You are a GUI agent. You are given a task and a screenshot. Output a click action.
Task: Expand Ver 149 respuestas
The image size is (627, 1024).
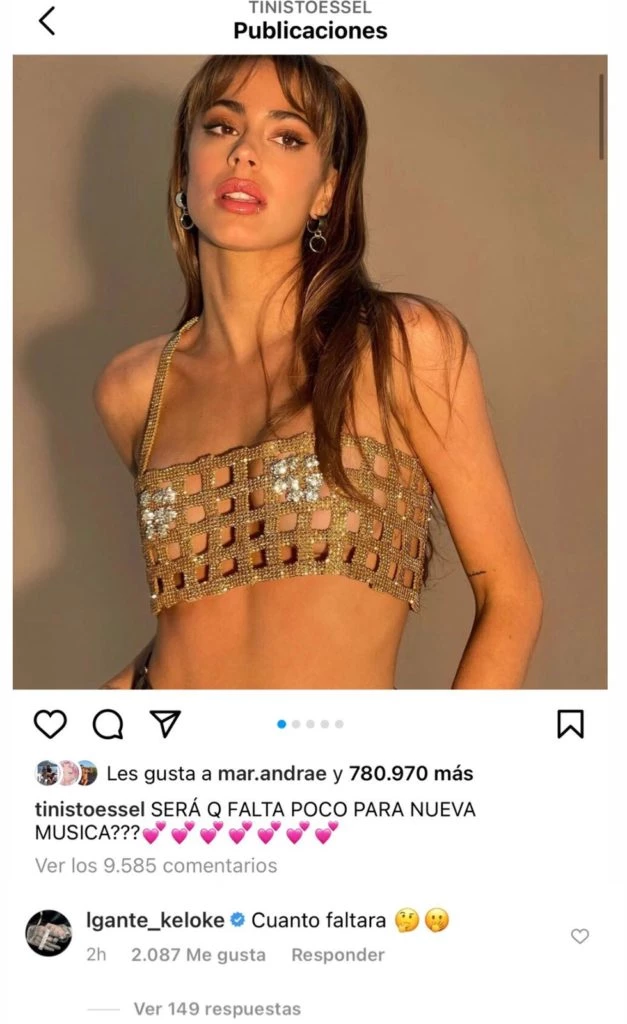[x=216, y=1008]
